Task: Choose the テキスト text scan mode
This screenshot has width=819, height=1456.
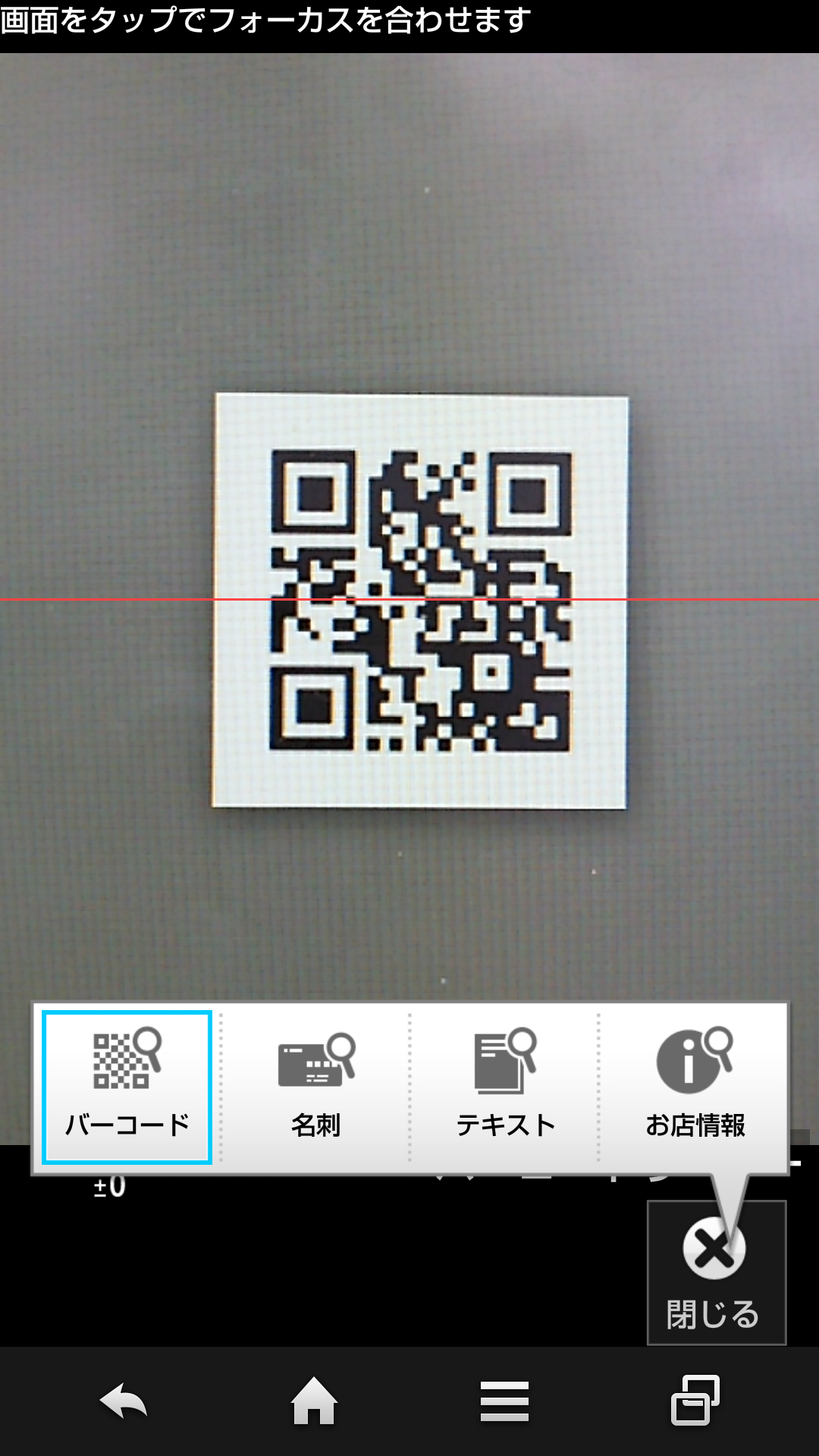Action: coord(505,1087)
